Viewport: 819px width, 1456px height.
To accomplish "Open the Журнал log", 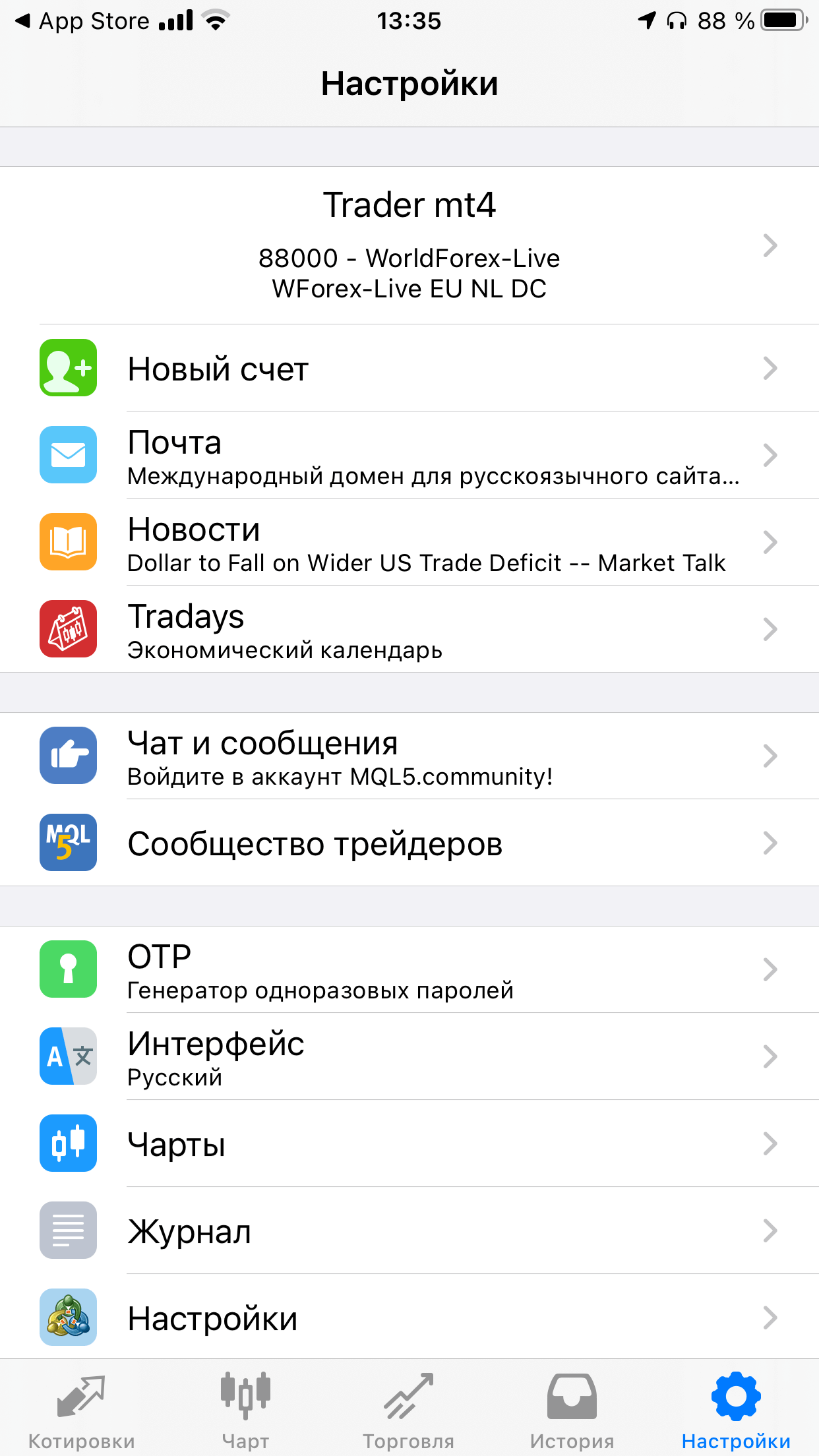I will [409, 1230].
